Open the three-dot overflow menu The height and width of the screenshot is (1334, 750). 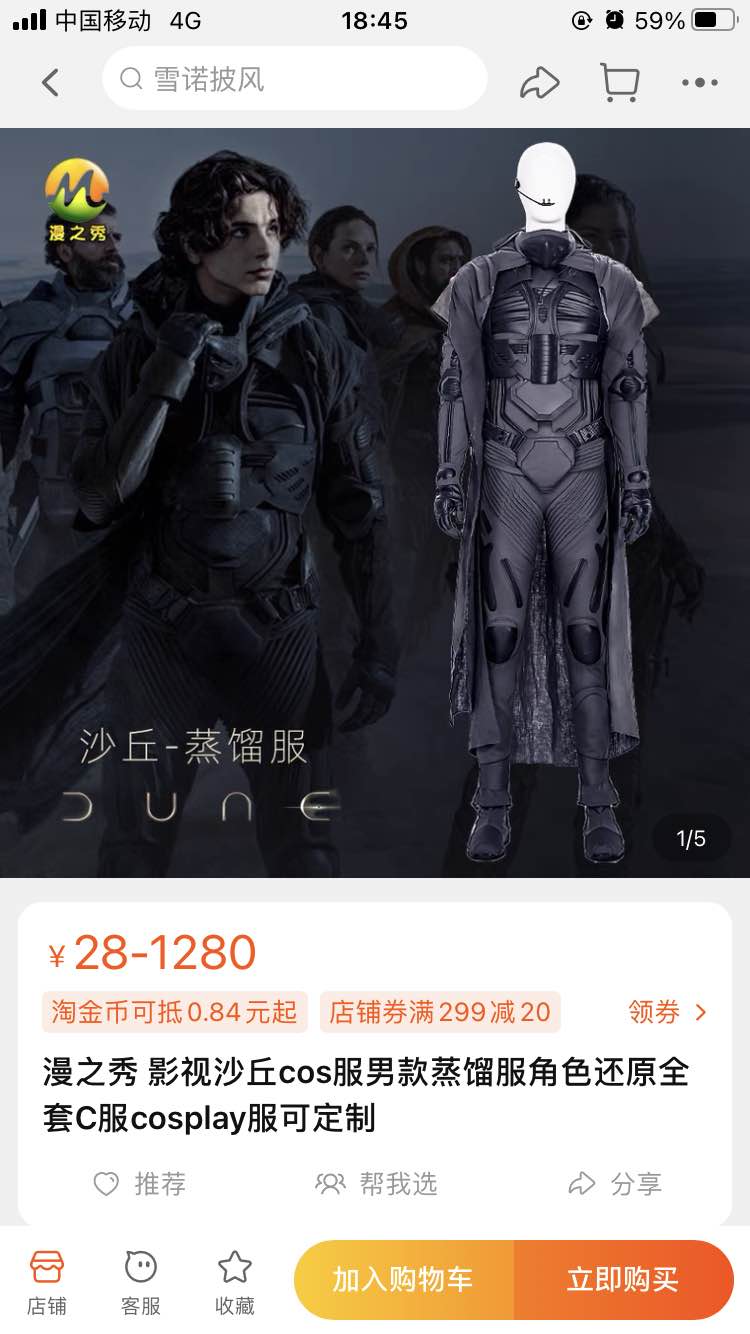[x=700, y=82]
